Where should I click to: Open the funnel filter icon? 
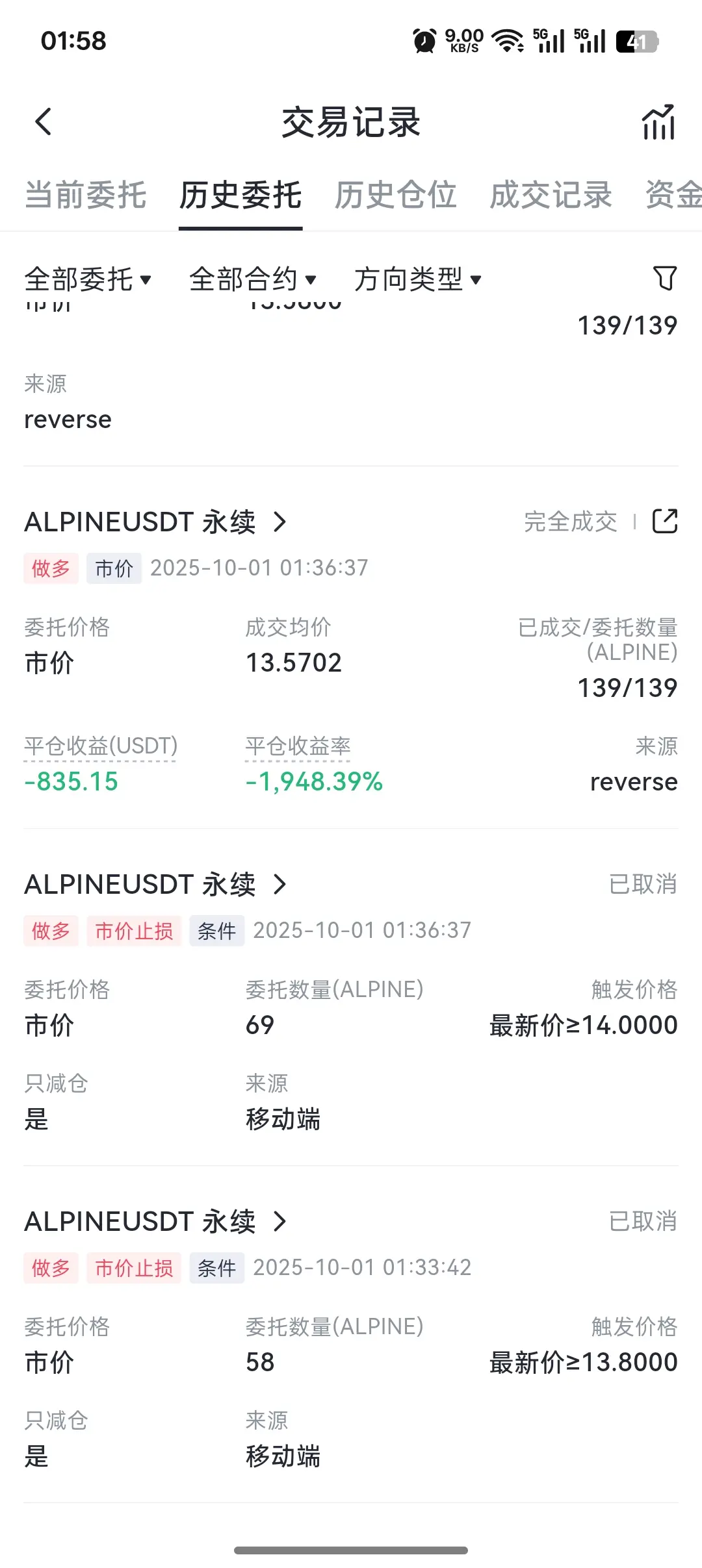click(x=665, y=278)
